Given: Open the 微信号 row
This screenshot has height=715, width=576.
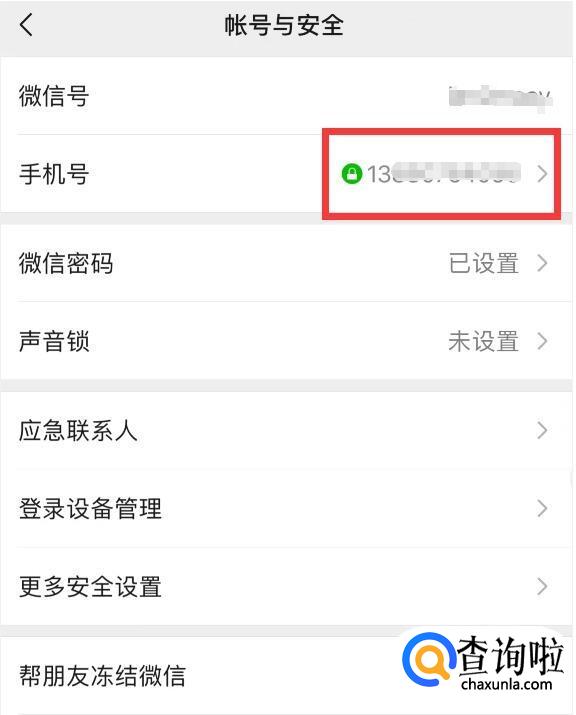Looking at the screenshot, I should point(286,96).
